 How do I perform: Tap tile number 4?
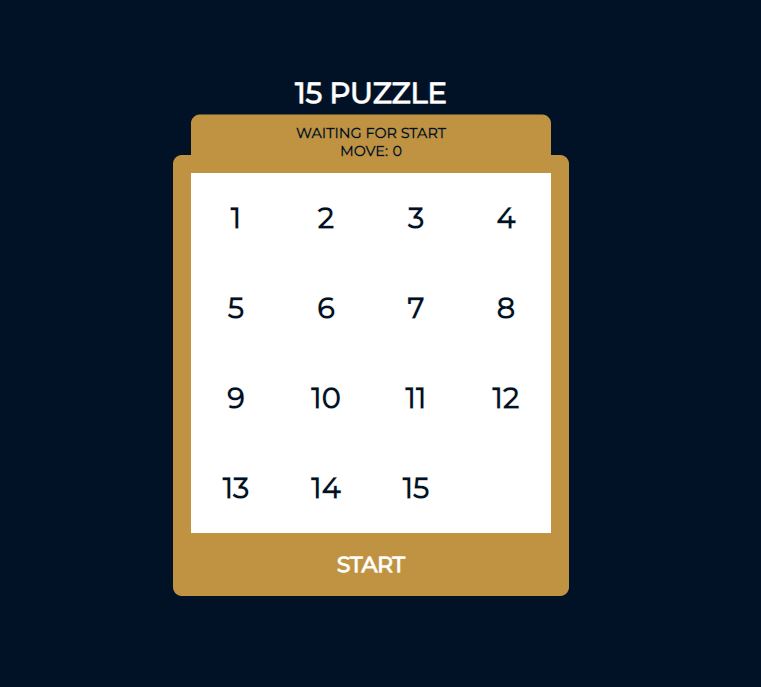pos(506,218)
